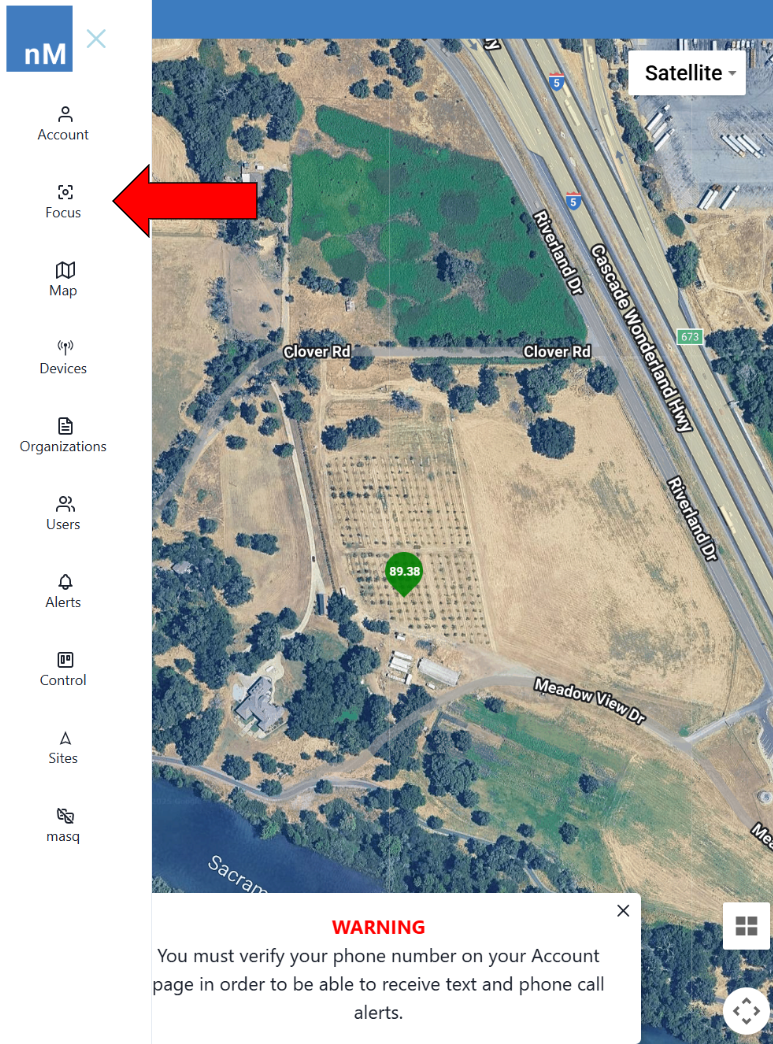The height and width of the screenshot is (1044, 773).
Task: Open the grid layout button
Action: [x=746, y=926]
